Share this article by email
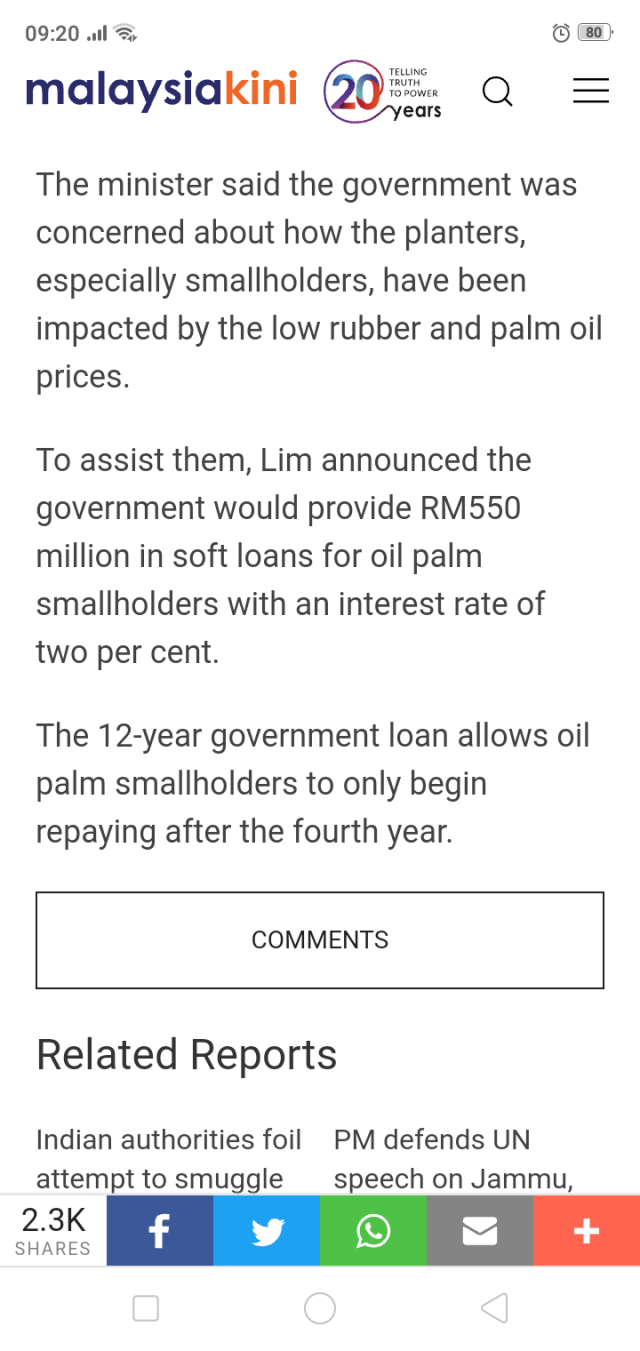Viewport: 640px width, 1351px height. (480, 1231)
